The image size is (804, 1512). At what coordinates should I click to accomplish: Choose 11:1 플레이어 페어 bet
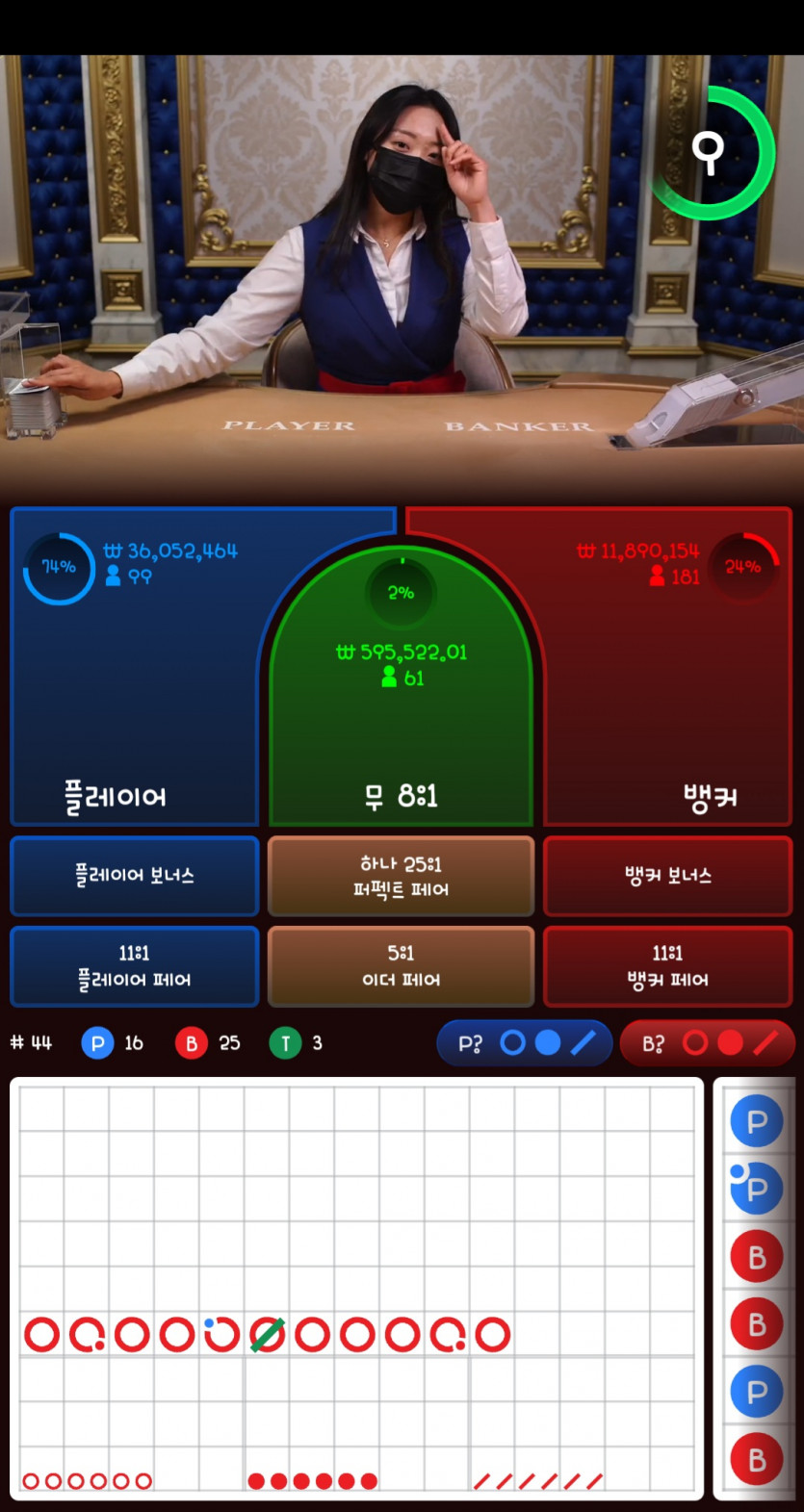135,966
